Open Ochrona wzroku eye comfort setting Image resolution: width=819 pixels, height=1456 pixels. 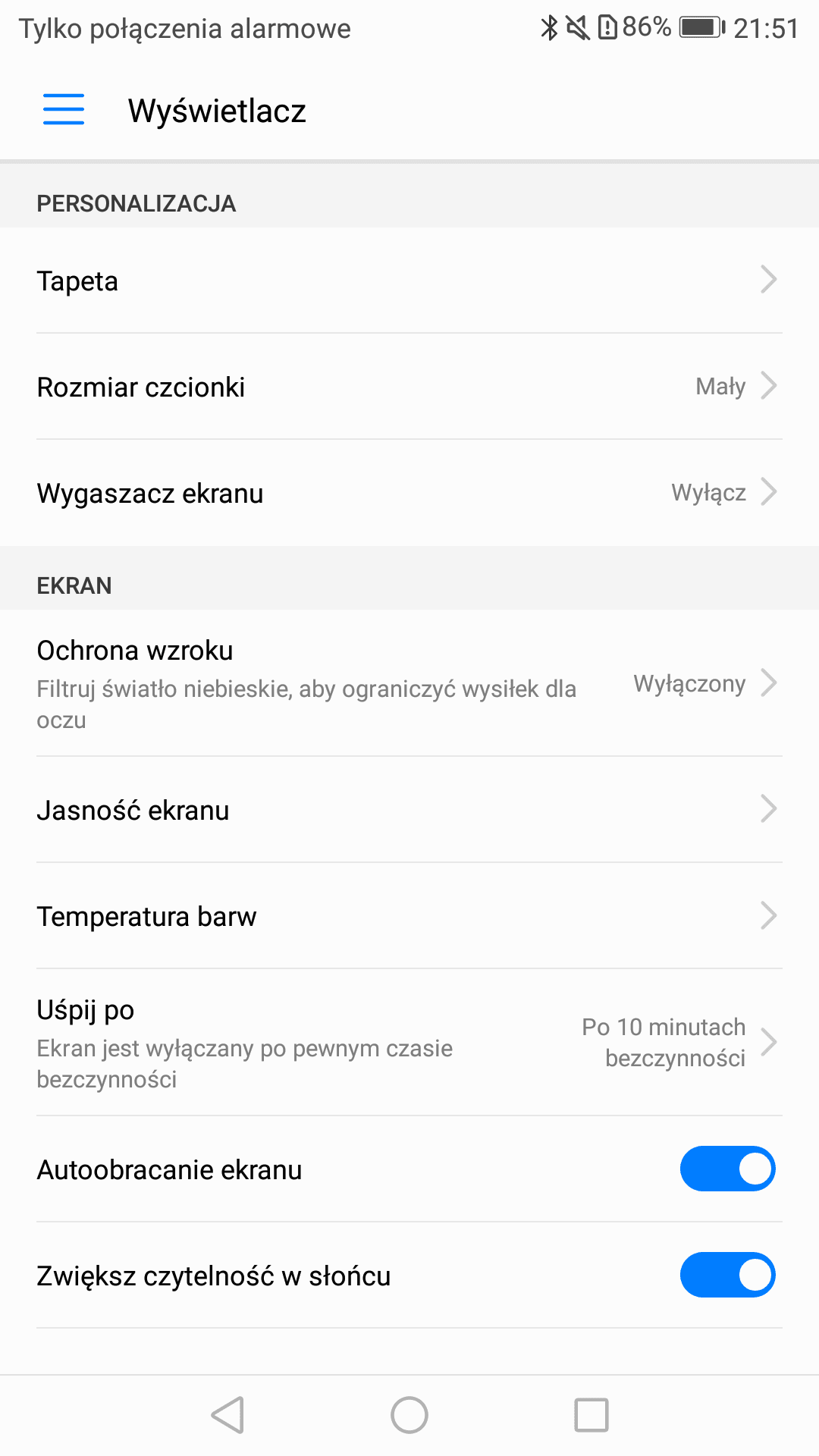[x=409, y=683]
